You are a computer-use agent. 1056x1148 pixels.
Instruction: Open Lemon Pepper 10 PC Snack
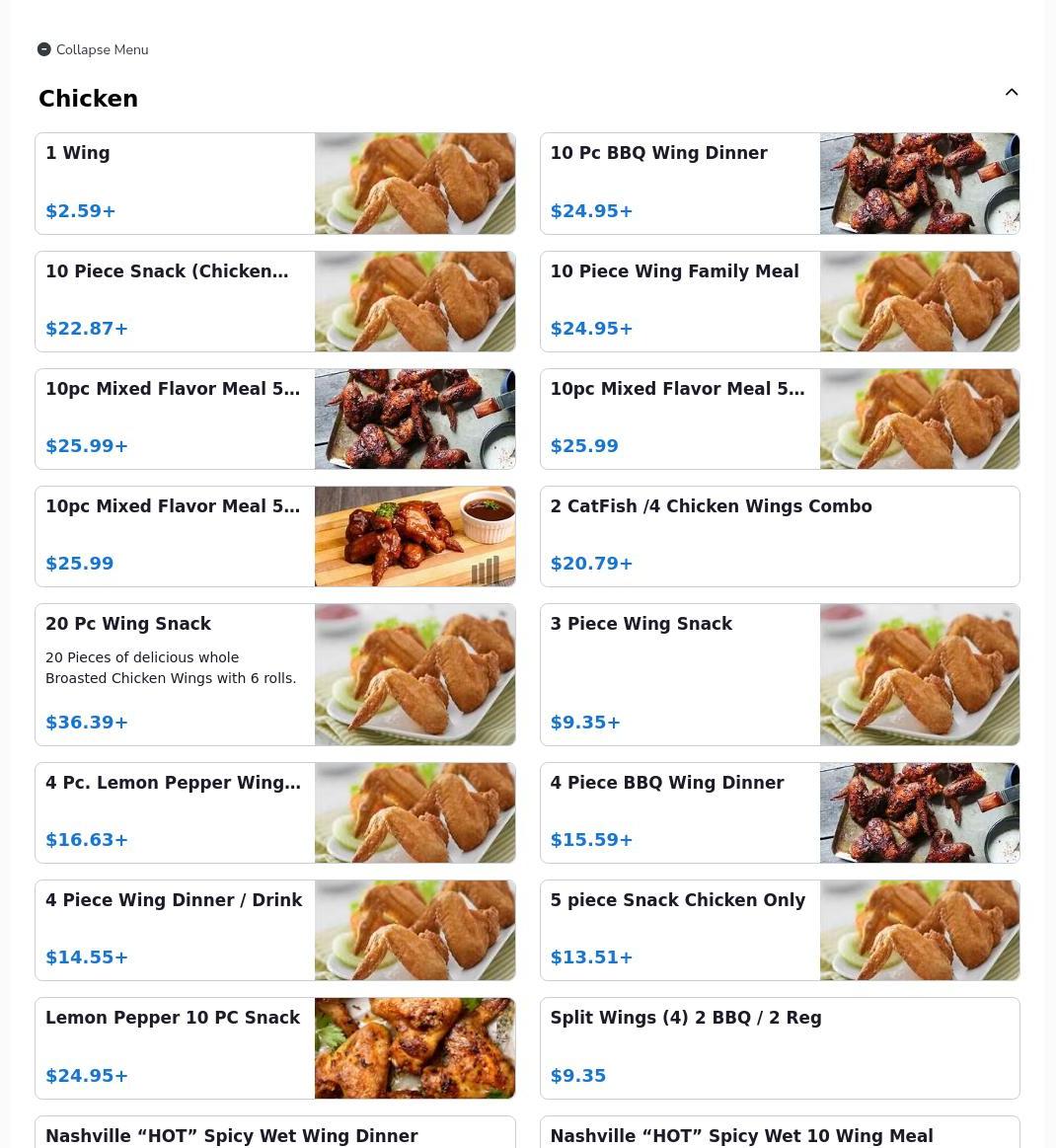tap(274, 1047)
